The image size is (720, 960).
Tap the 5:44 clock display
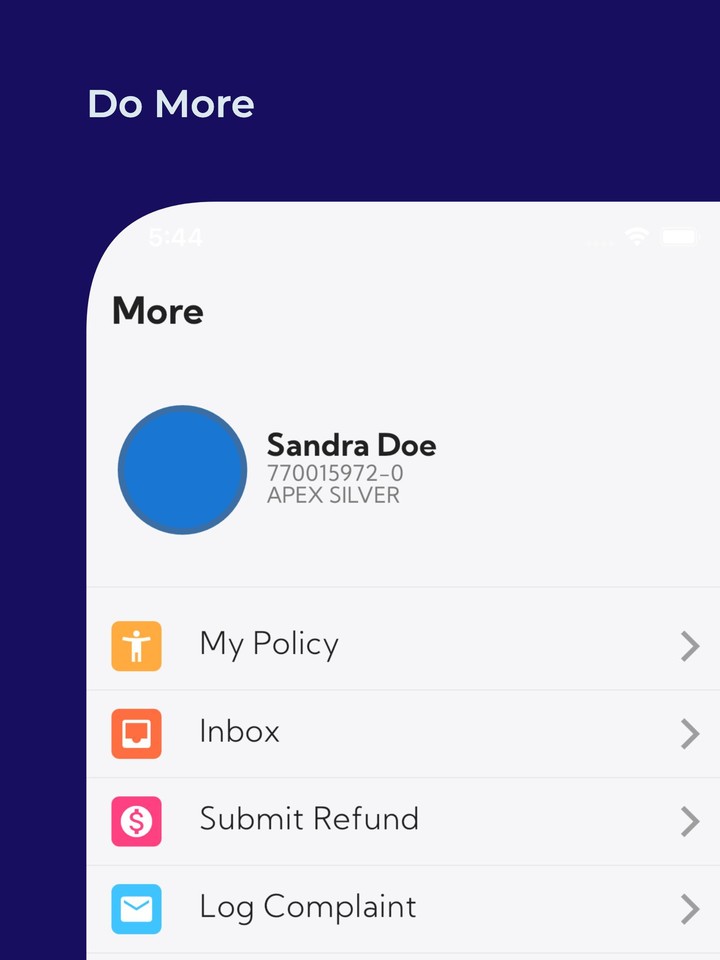(x=175, y=237)
